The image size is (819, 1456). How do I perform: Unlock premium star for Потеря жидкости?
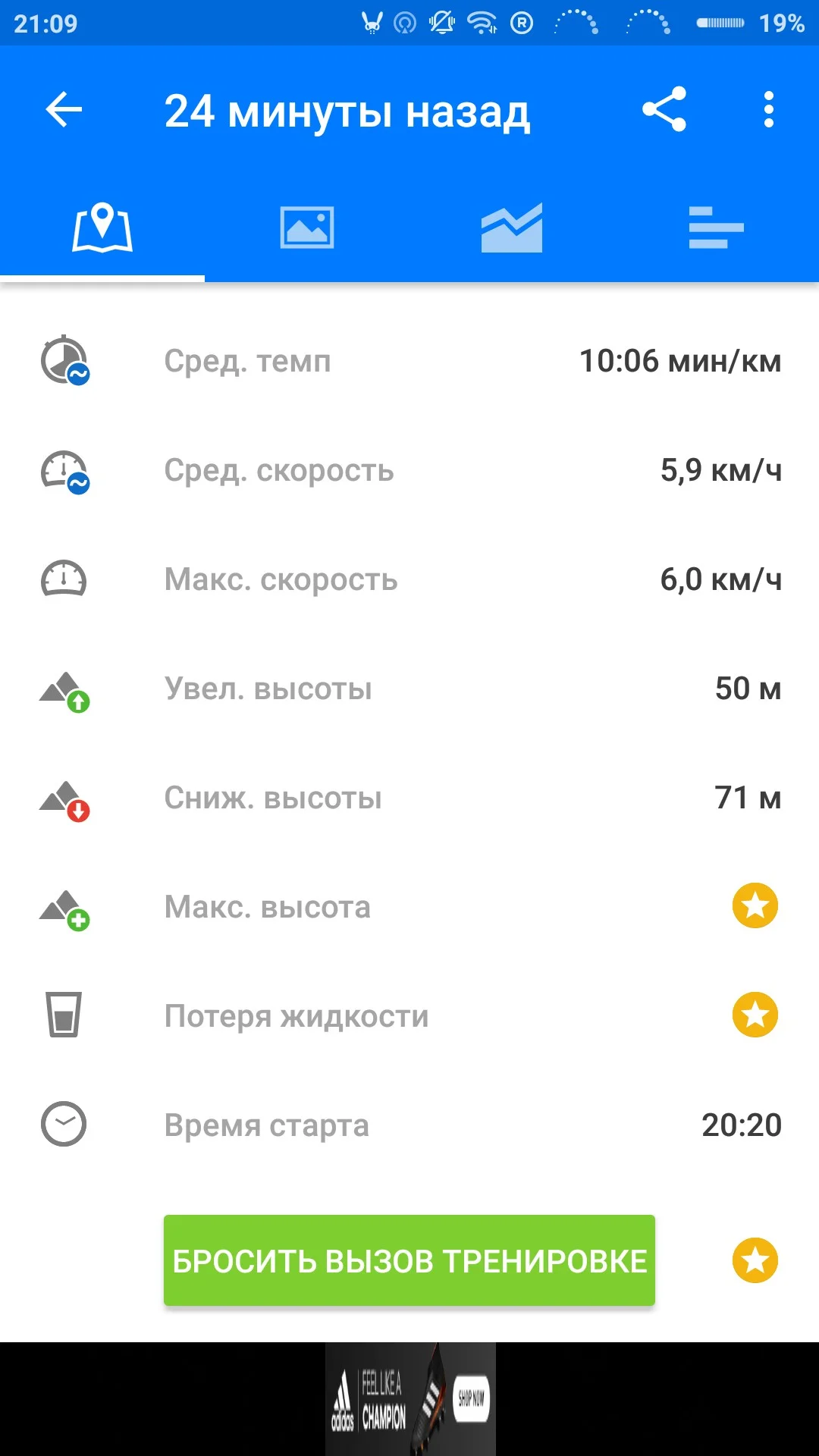click(755, 1015)
